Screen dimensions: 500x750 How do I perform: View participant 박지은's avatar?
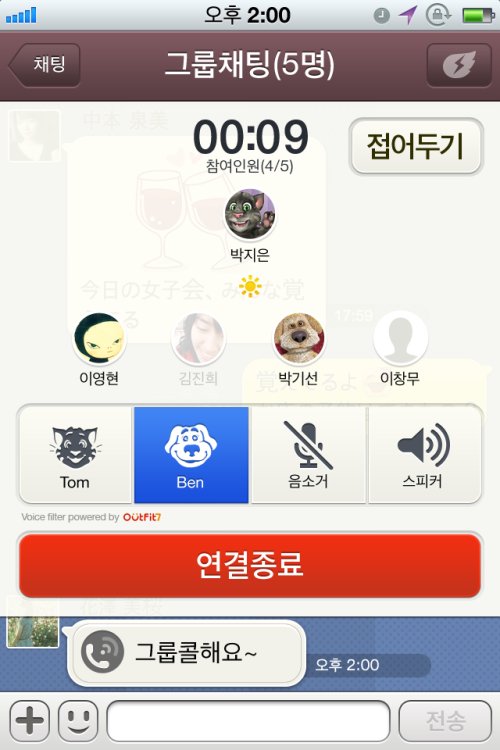pos(250,214)
